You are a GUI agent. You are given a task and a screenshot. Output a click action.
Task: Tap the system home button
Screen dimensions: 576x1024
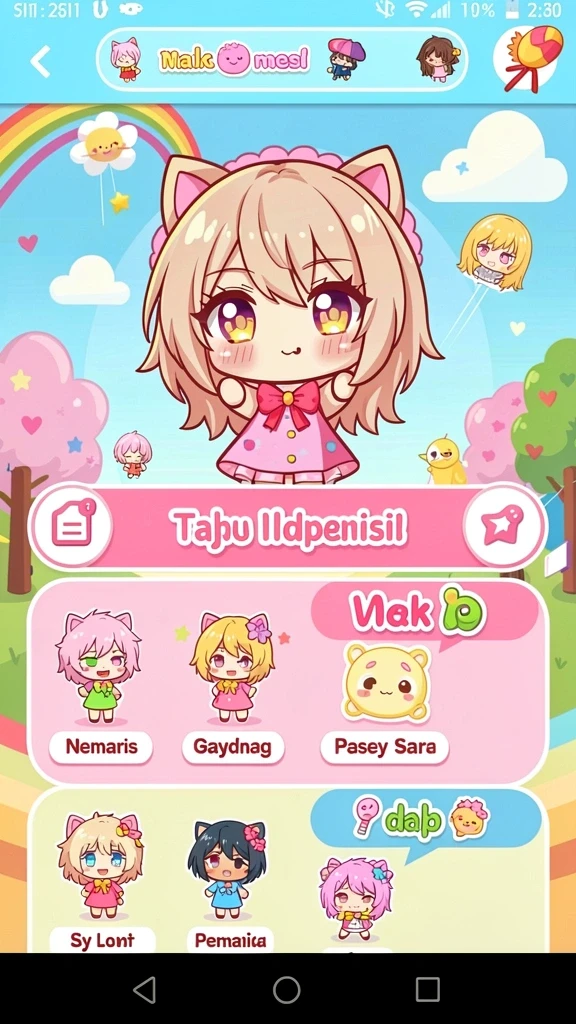(286, 990)
